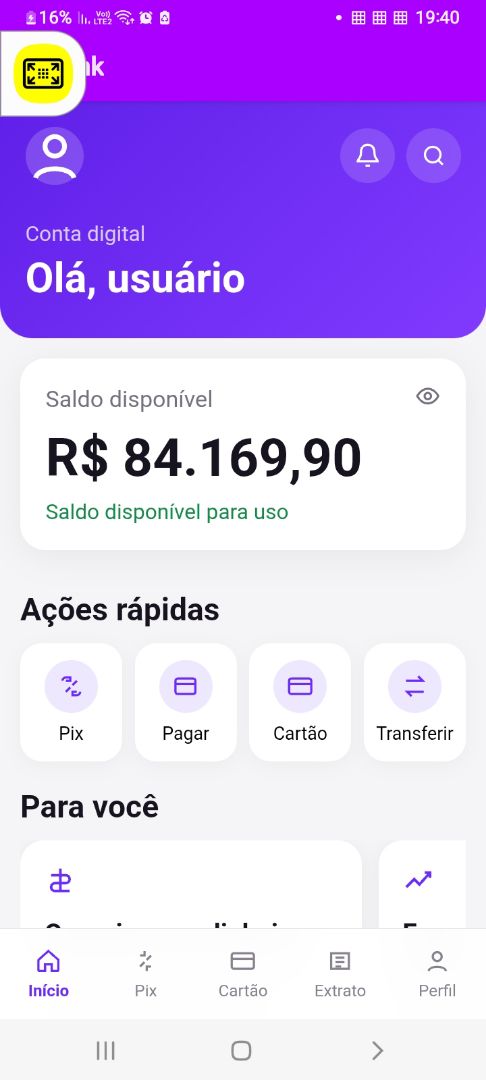
Task: Open the first Para você card
Action: pyautogui.click(x=191, y=884)
